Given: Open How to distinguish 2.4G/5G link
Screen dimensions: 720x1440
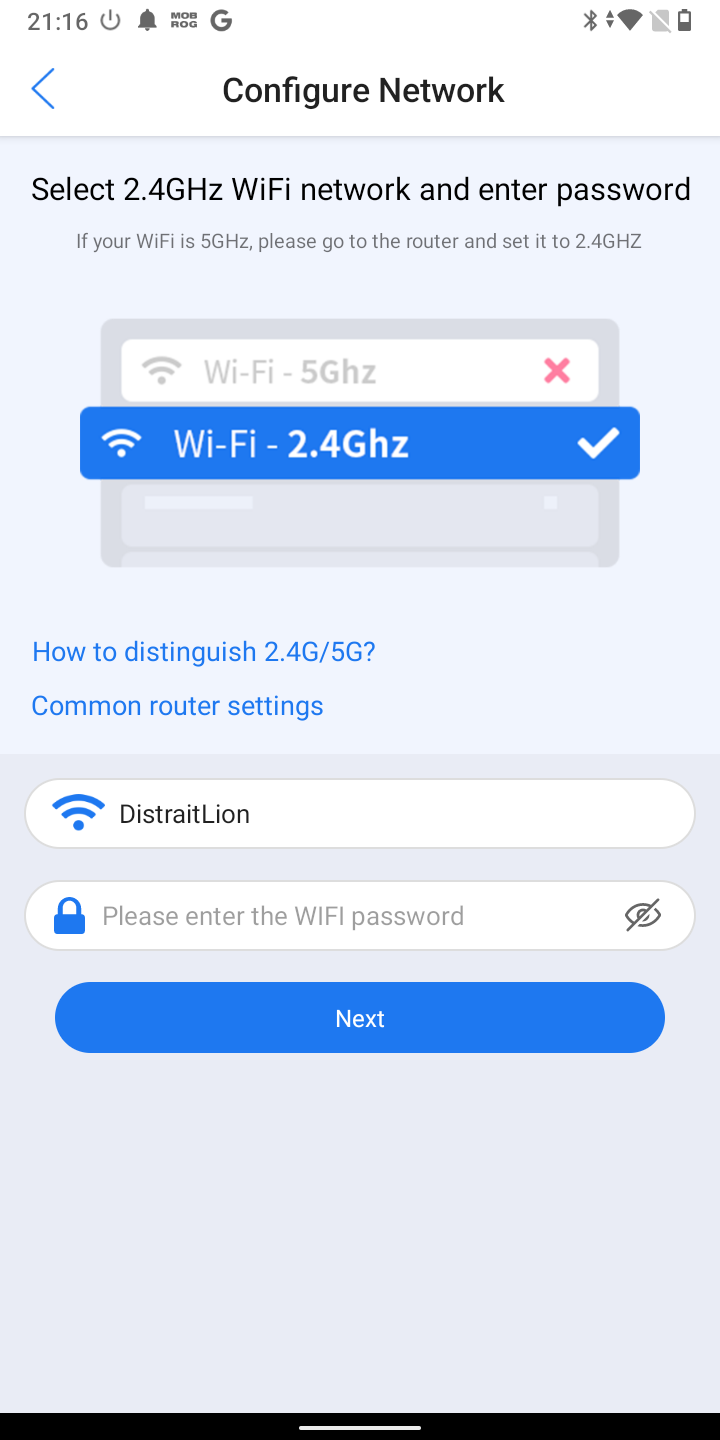Looking at the screenshot, I should 204,652.
